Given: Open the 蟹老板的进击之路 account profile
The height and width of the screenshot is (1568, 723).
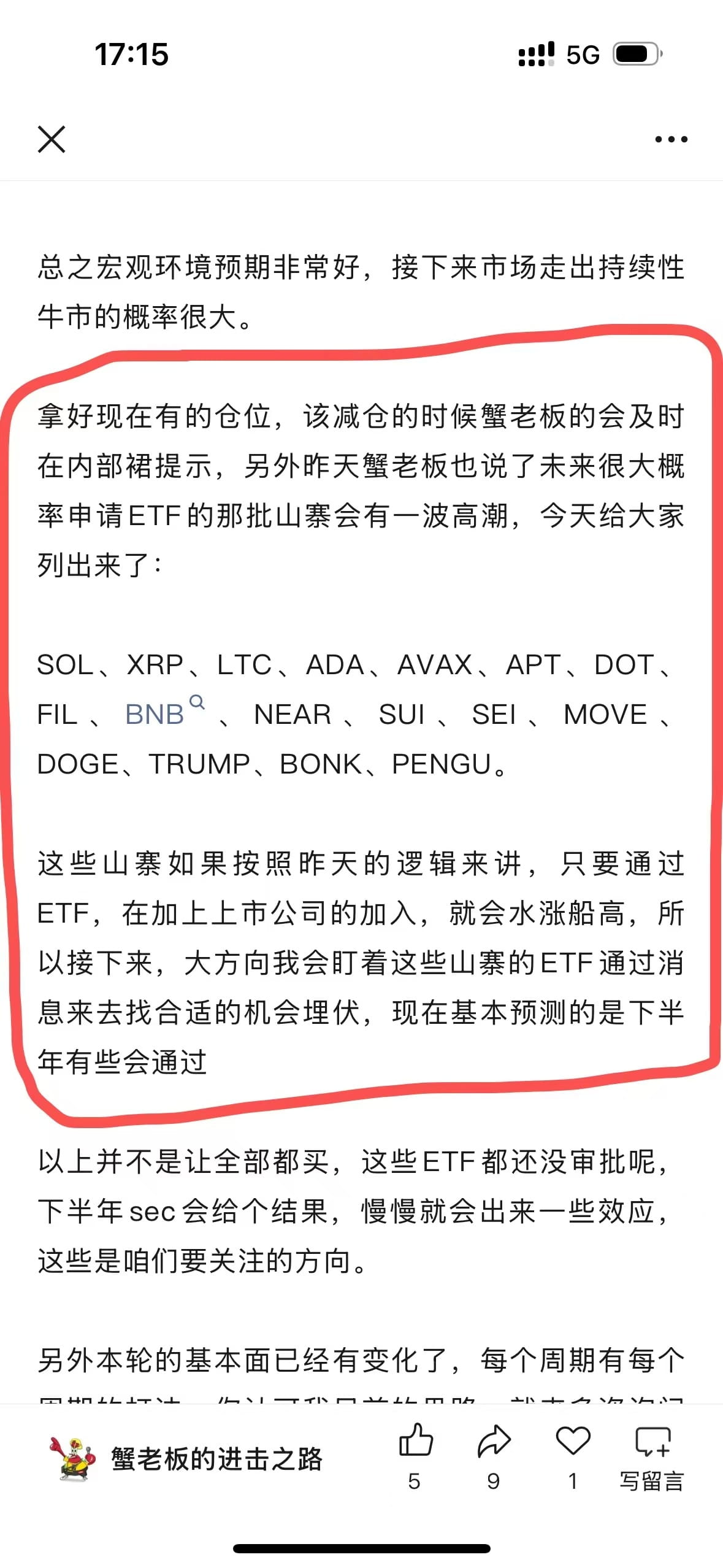Looking at the screenshot, I should (x=186, y=1459).
